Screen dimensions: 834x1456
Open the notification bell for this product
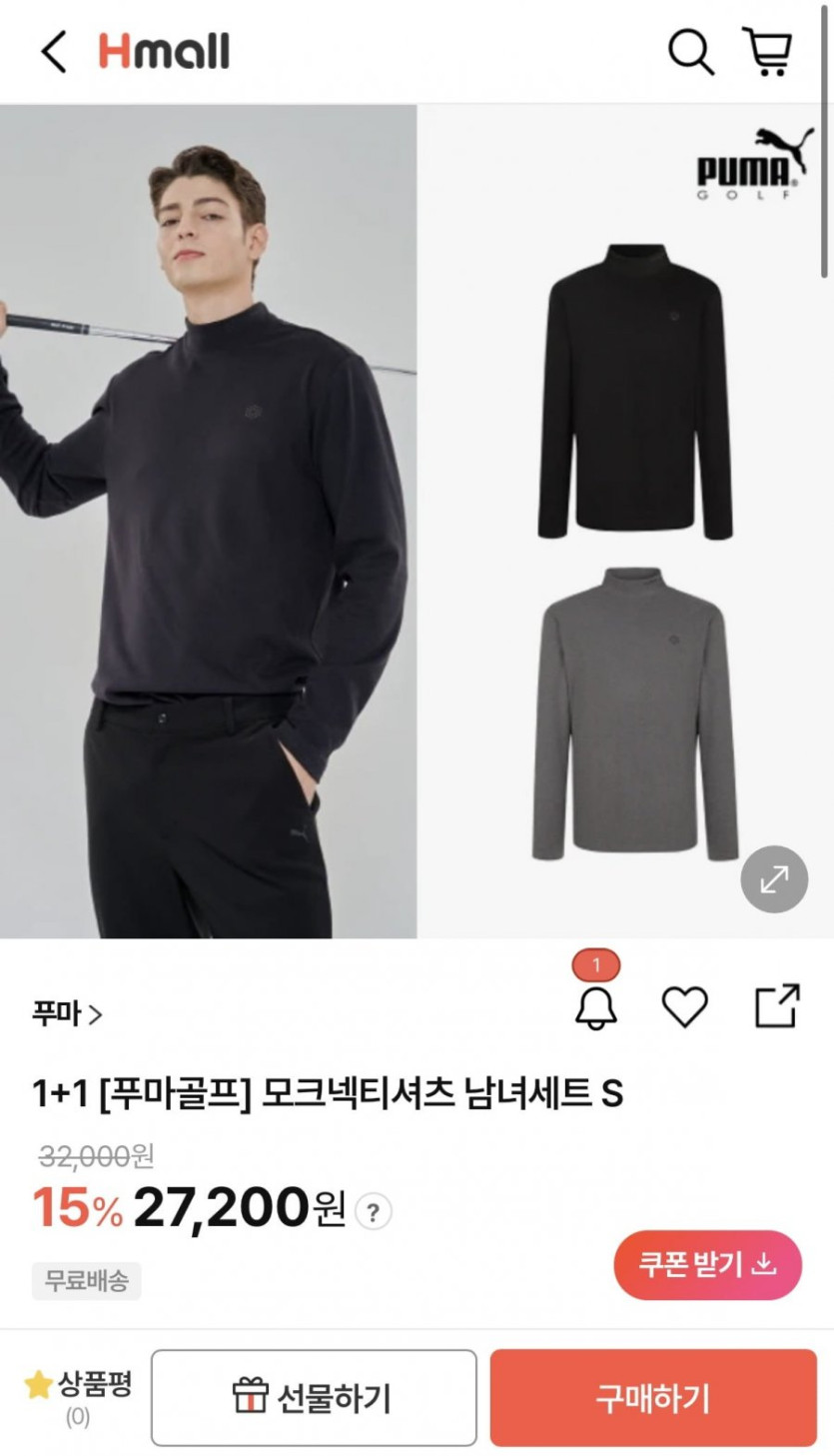click(596, 1007)
